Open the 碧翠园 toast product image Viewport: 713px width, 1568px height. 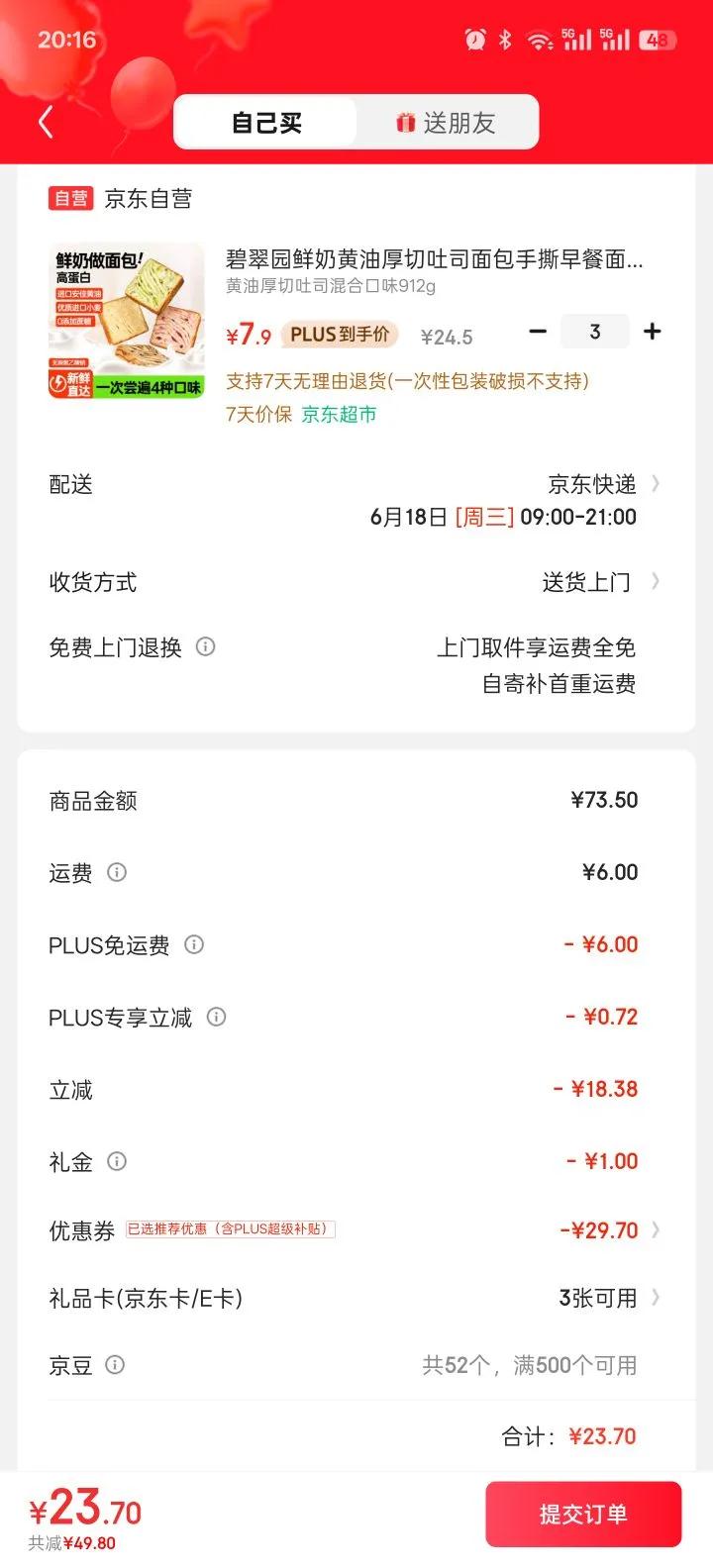point(126,321)
